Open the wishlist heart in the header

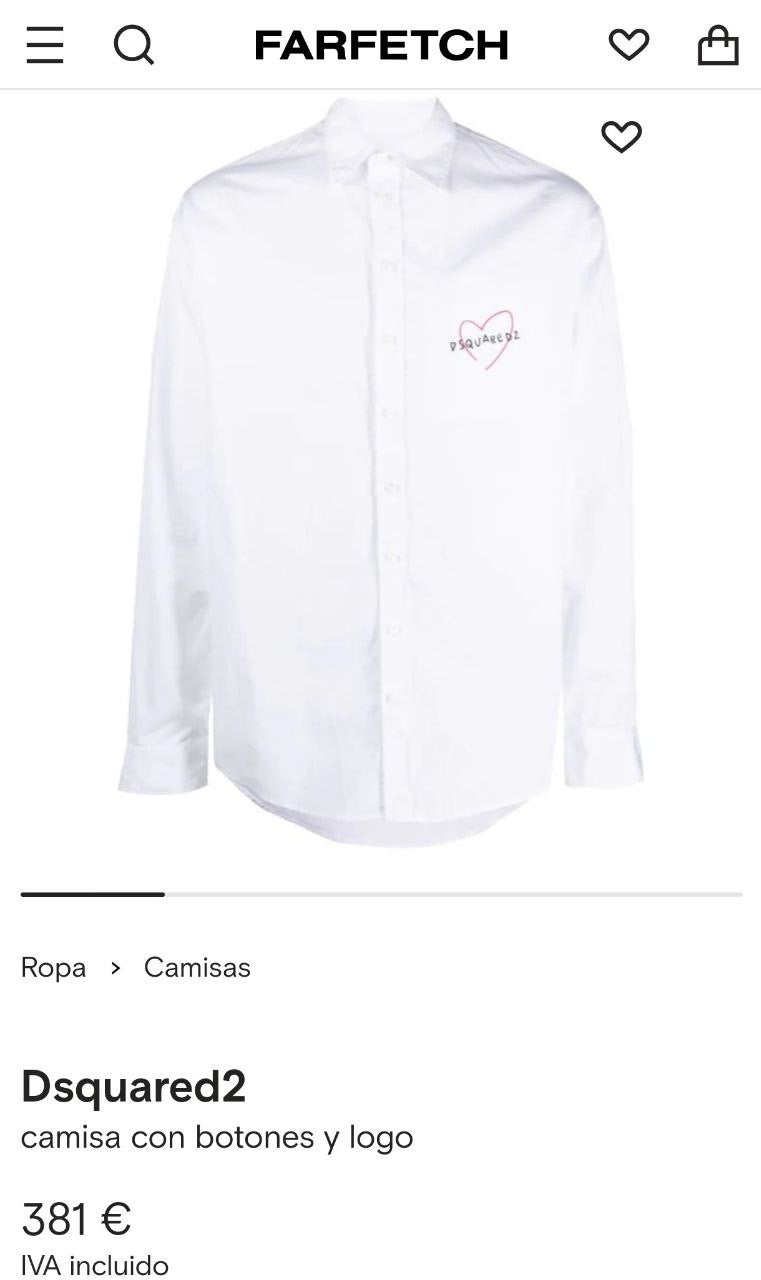[x=628, y=45]
